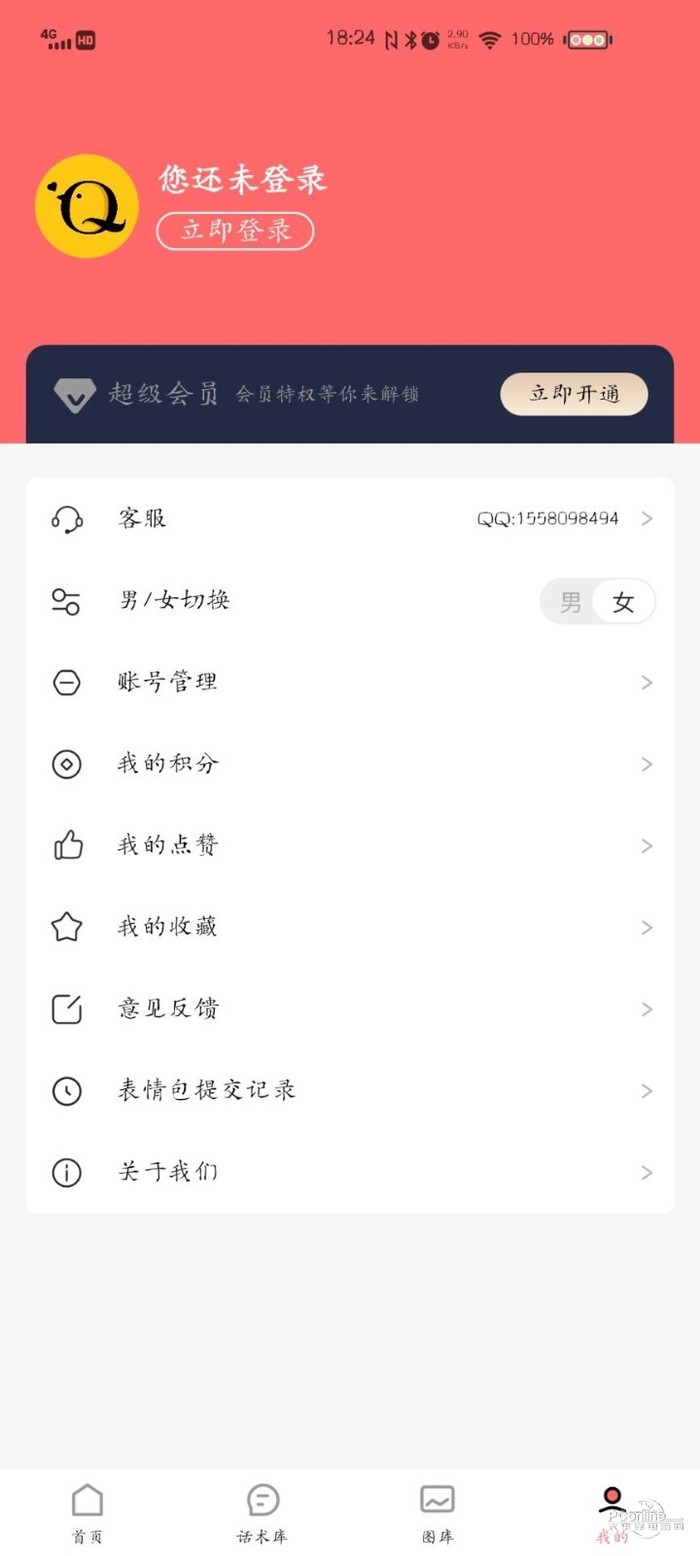This screenshot has width=700, height=1556.
Task: Open 我的点赞 likes list
Action: tap(350, 846)
